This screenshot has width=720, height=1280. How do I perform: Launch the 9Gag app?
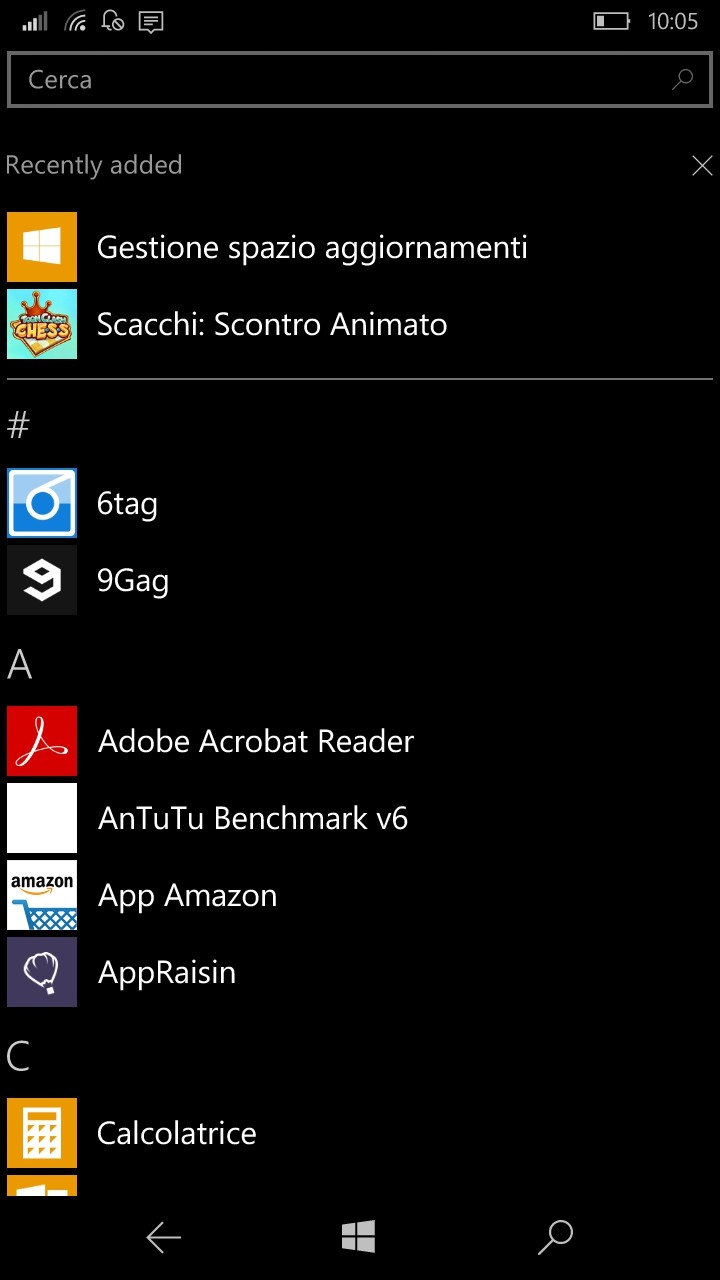[132, 581]
